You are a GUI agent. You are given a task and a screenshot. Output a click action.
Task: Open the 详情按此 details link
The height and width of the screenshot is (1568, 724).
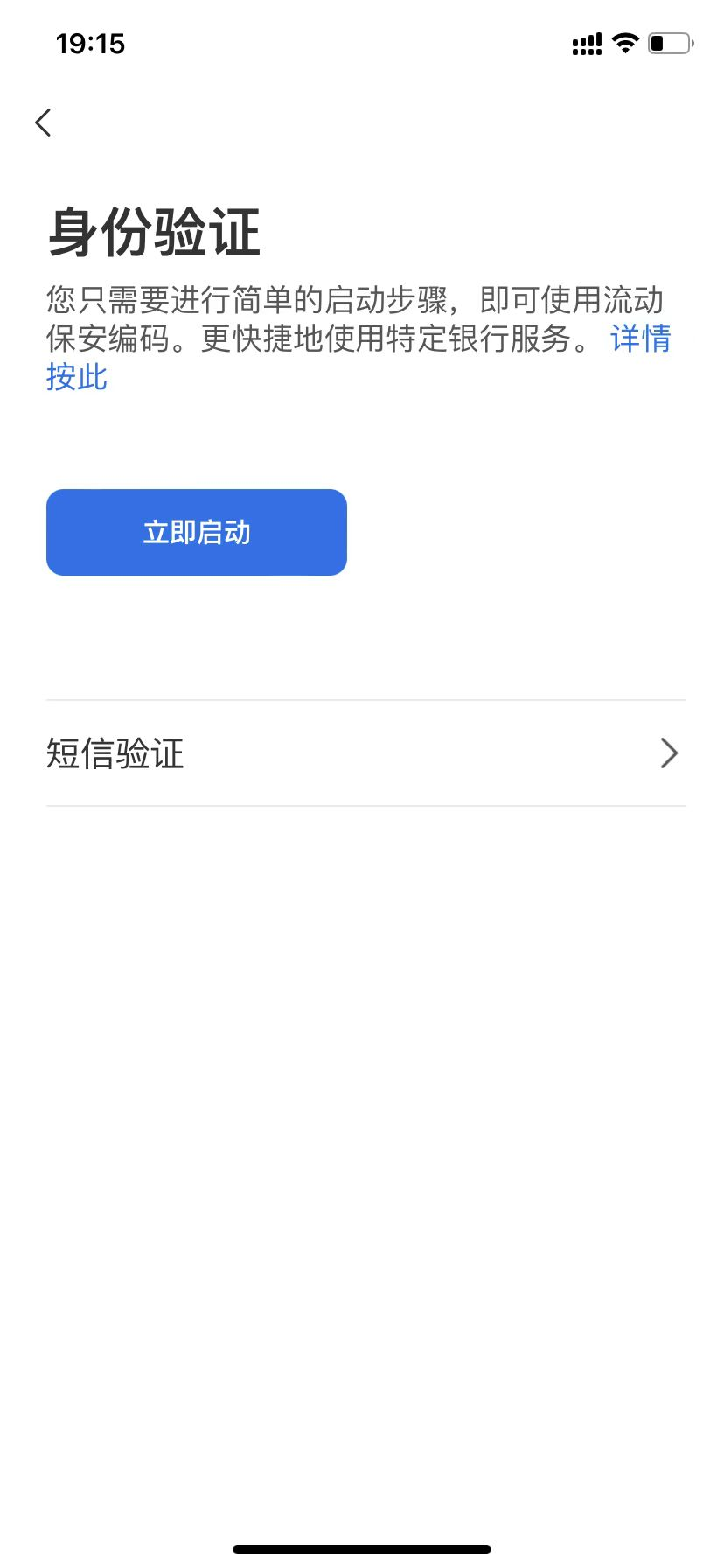641,339
